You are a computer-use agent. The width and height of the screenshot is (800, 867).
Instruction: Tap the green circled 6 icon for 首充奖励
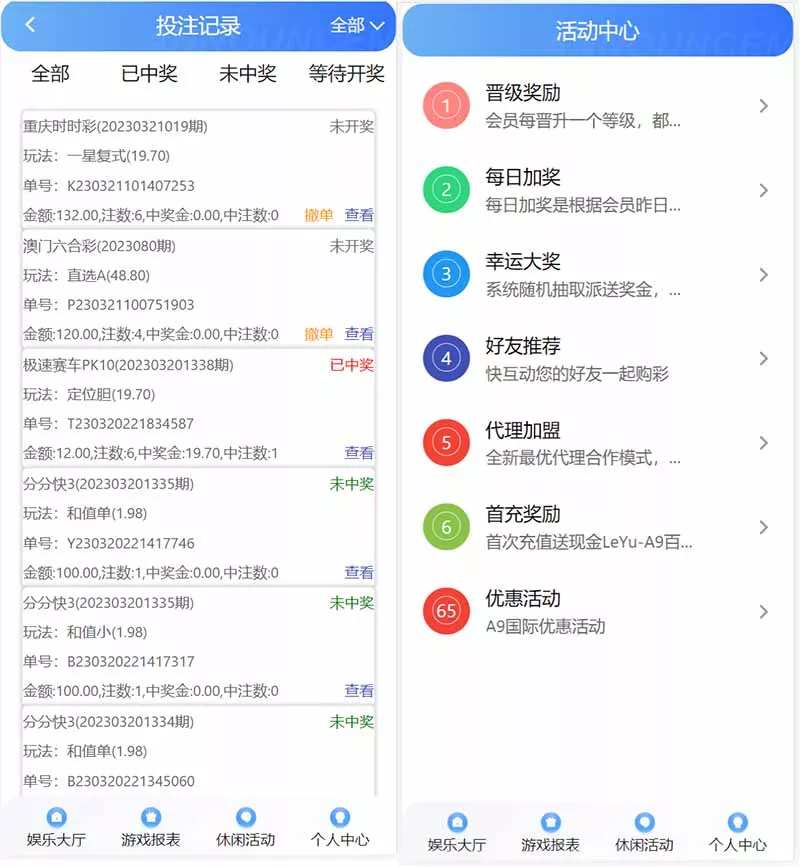click(x=446, y=525)
